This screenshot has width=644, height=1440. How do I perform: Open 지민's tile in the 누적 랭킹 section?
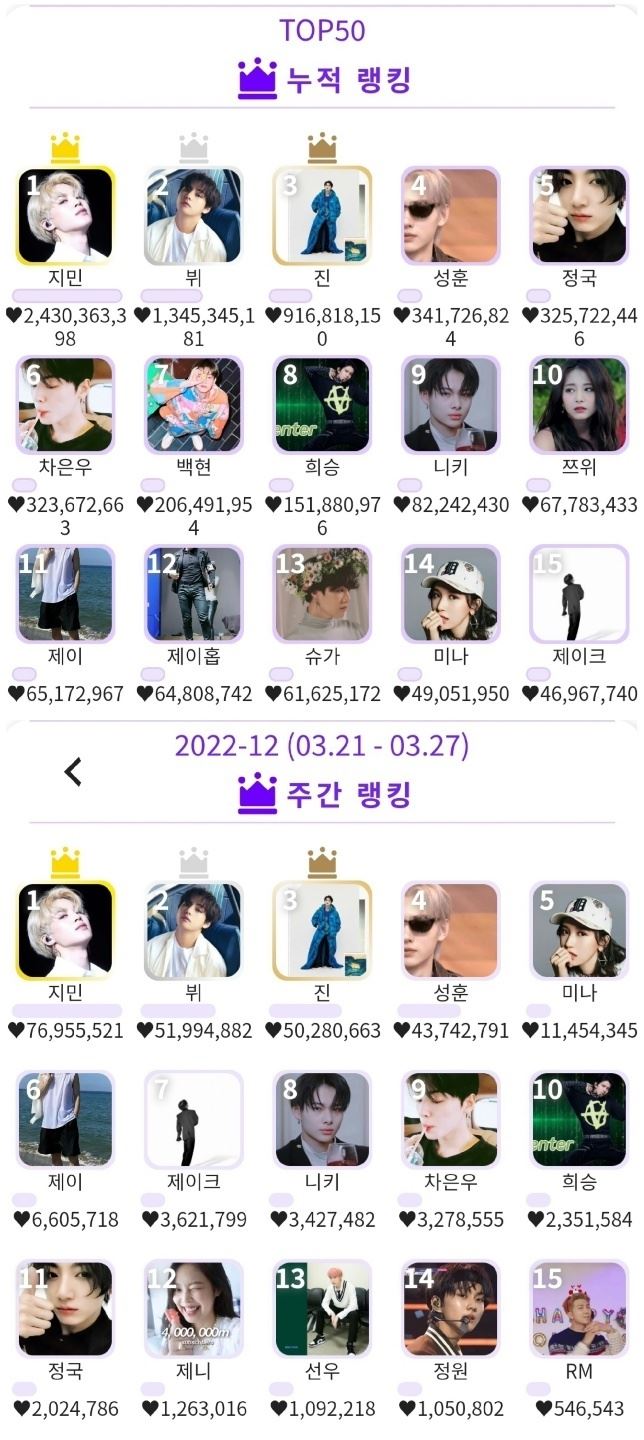tap(65, 216)
